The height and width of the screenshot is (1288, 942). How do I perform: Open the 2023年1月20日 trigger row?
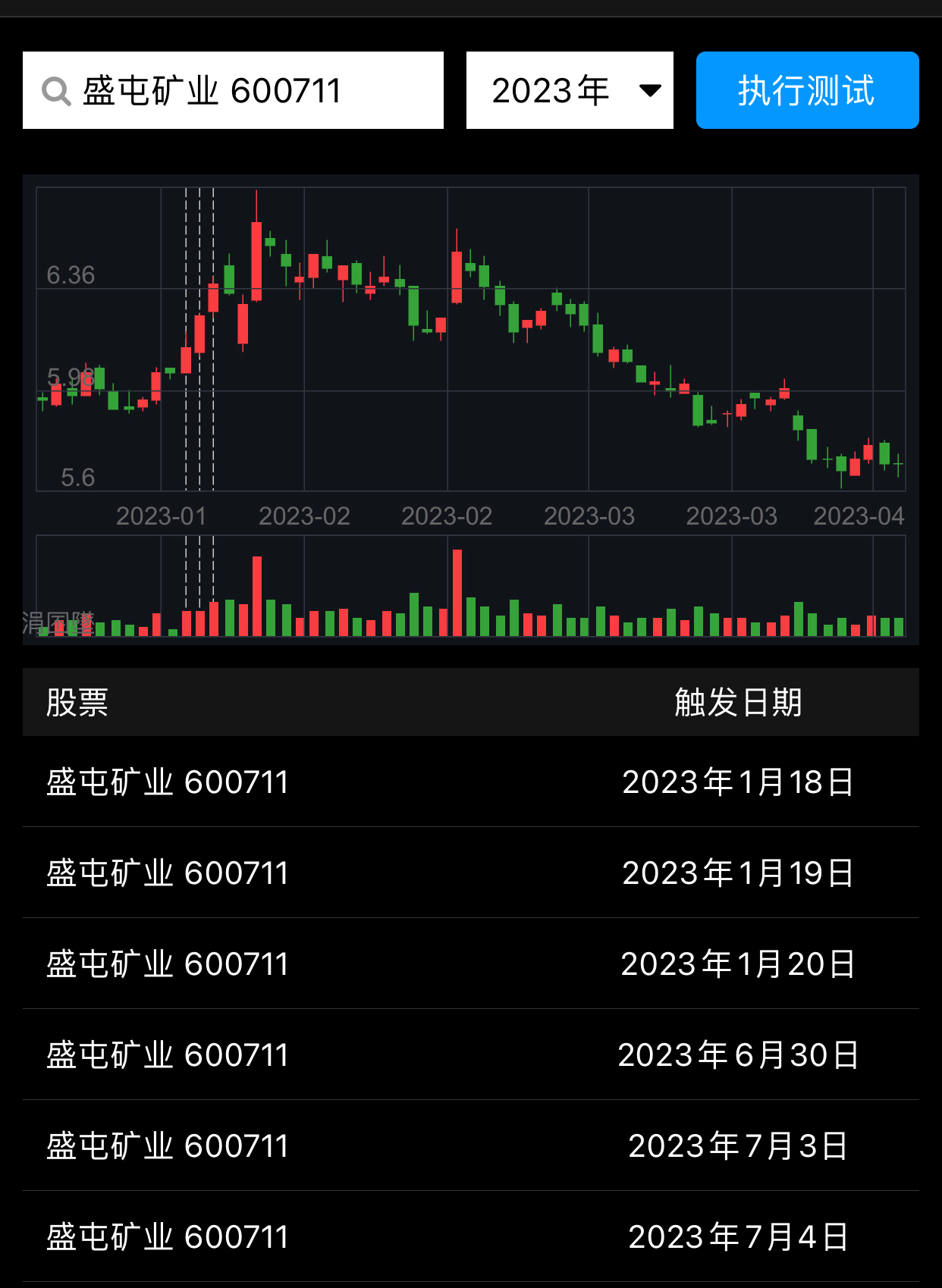(x=470, y=964)
